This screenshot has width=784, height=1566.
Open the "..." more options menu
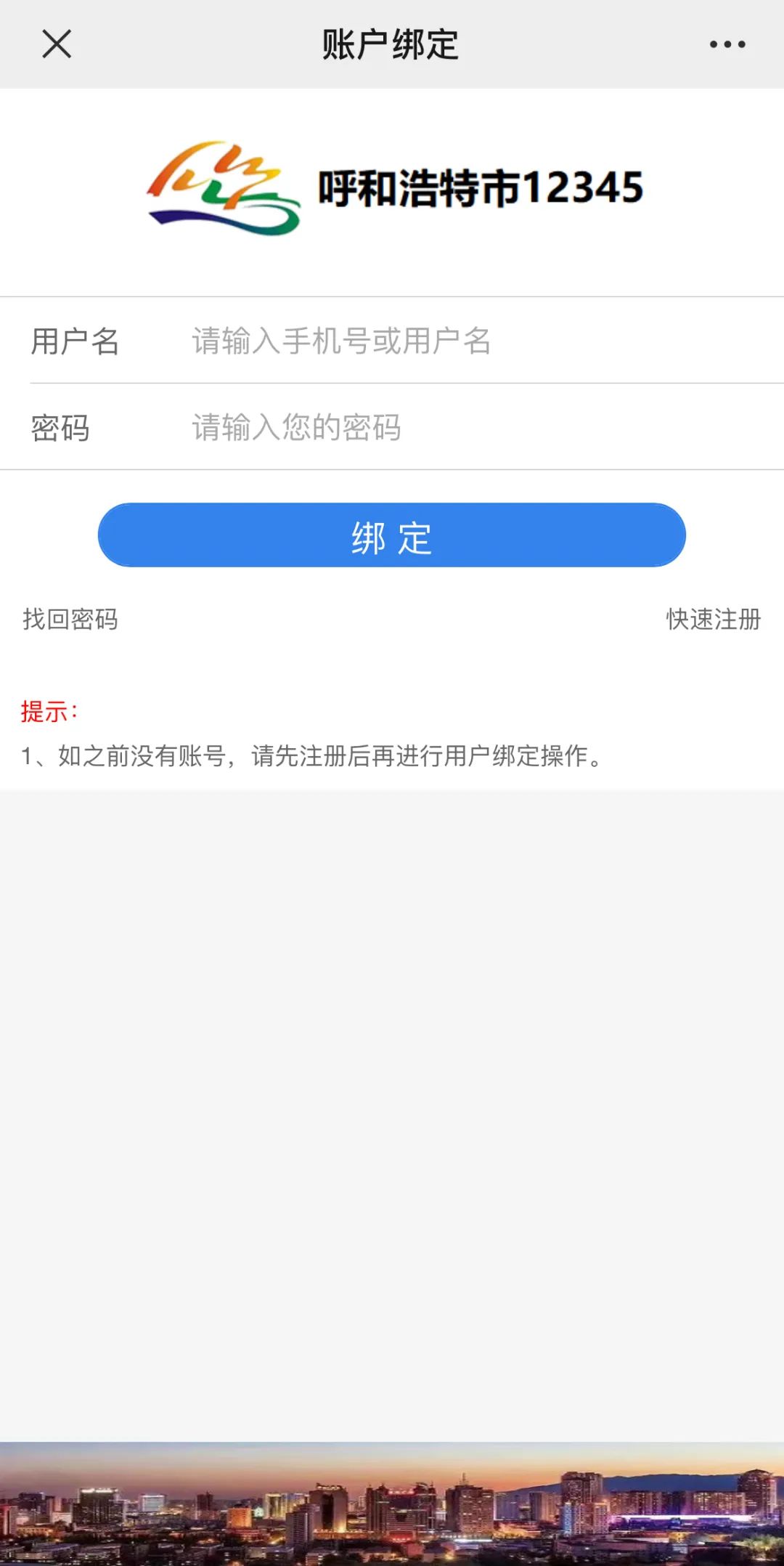(x=728, y=44)
